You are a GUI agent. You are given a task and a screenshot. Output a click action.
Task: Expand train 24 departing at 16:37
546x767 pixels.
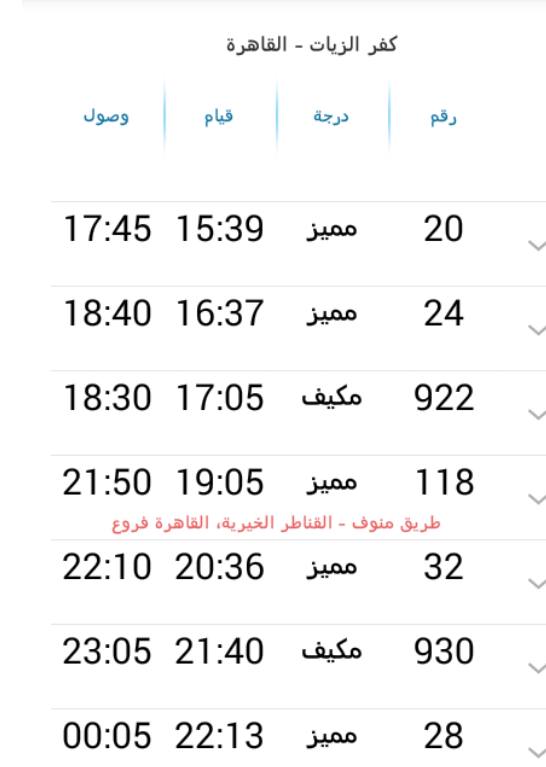[x=537, y=330]
